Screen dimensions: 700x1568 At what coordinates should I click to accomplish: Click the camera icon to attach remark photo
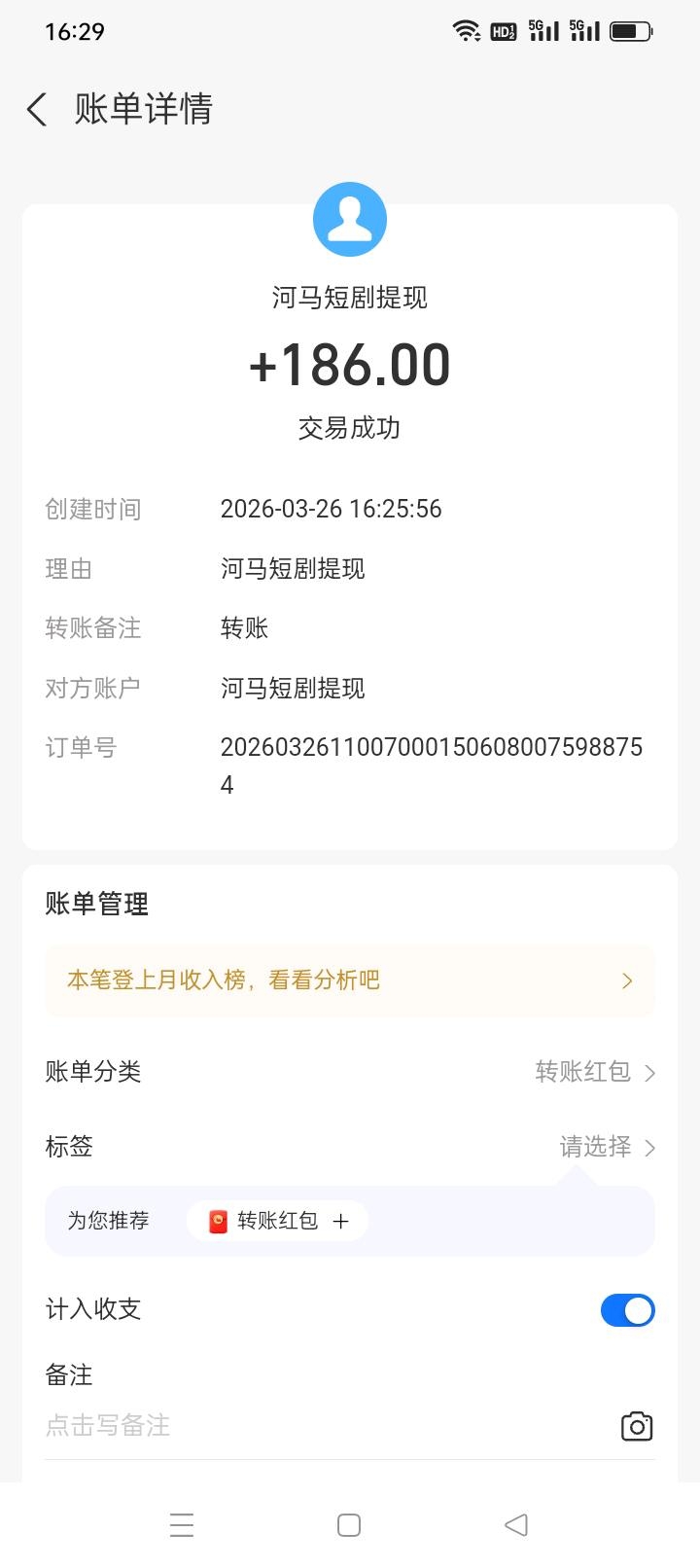tap(637, 1426)
